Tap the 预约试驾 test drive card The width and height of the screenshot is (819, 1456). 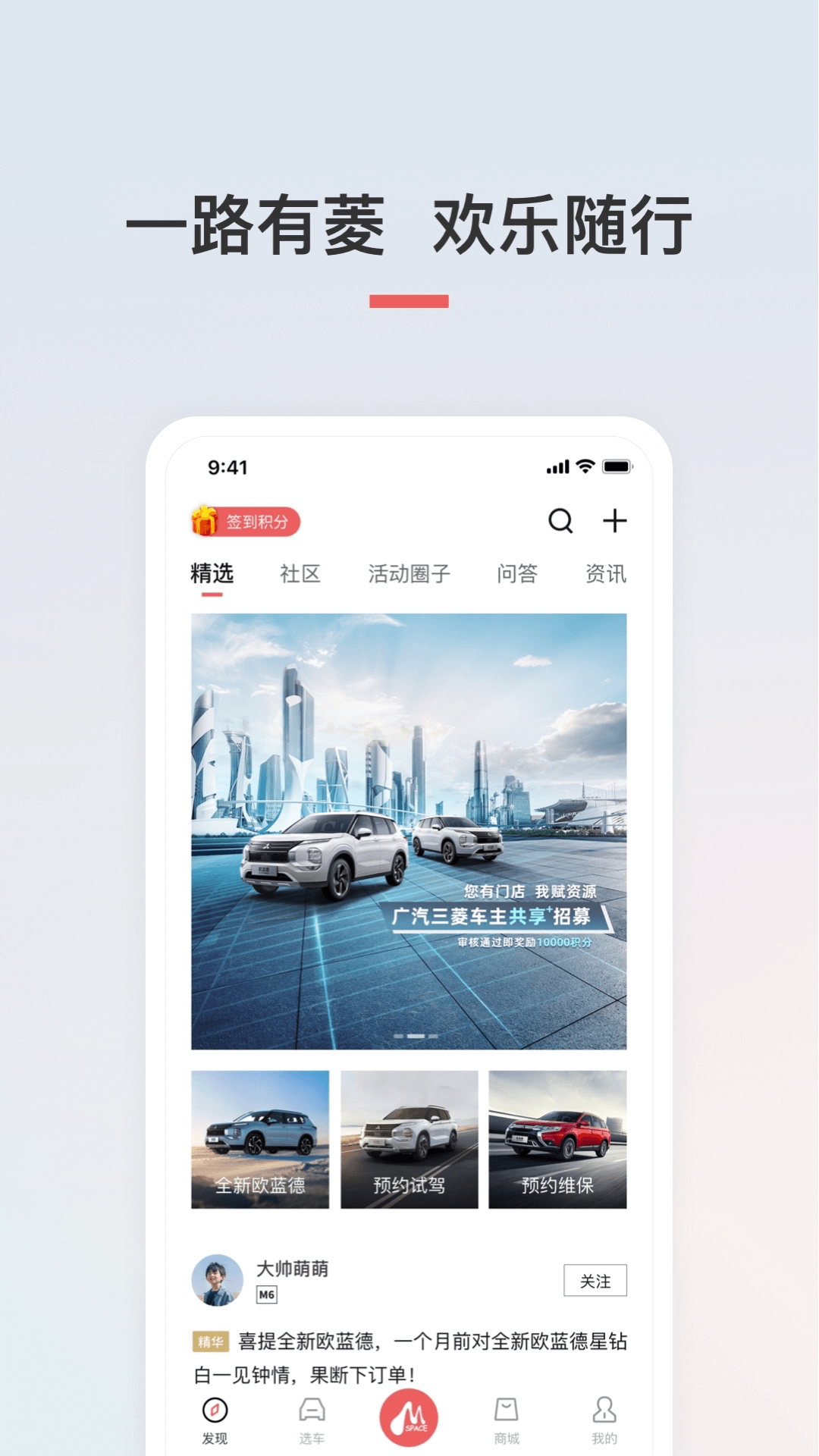tap(410, 1139)
